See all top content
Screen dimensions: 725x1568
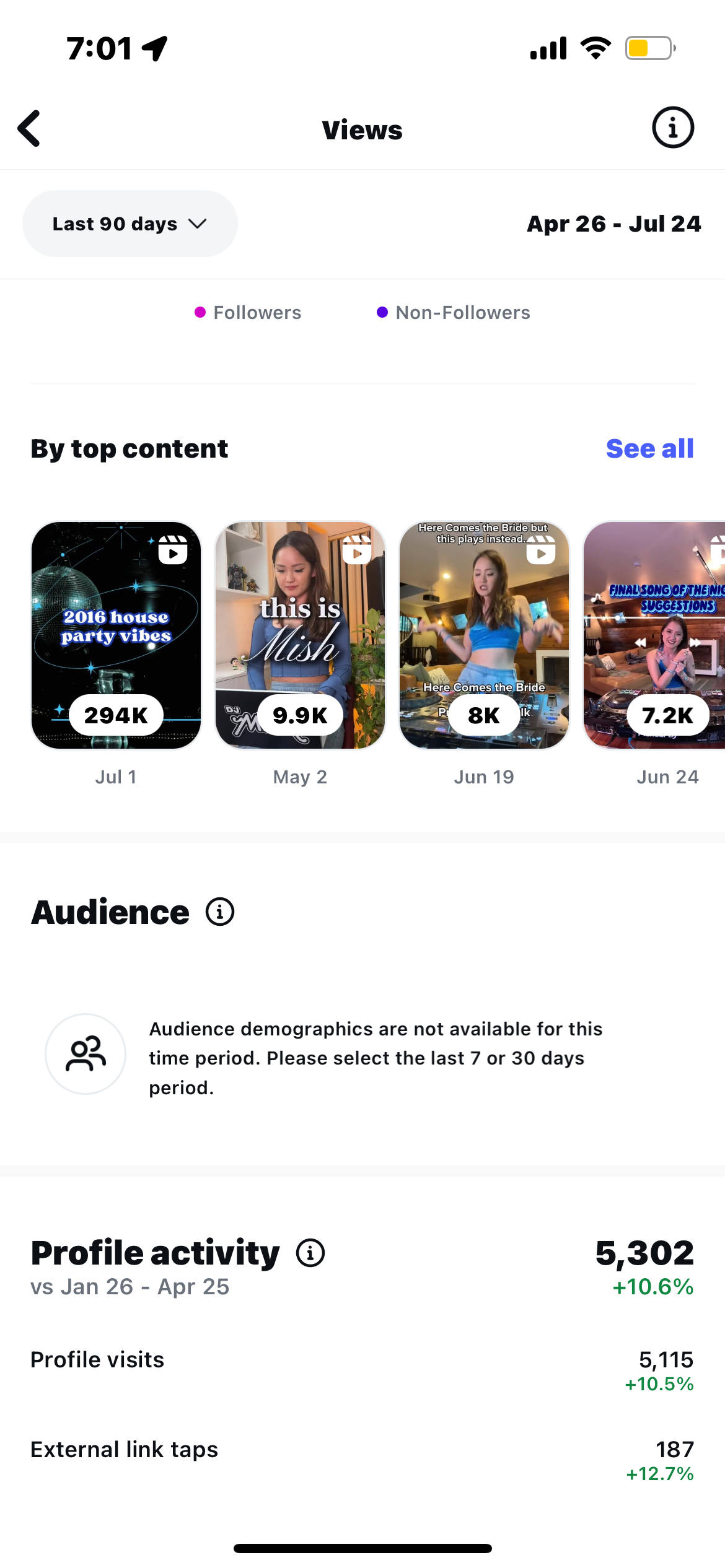(649, 448)
